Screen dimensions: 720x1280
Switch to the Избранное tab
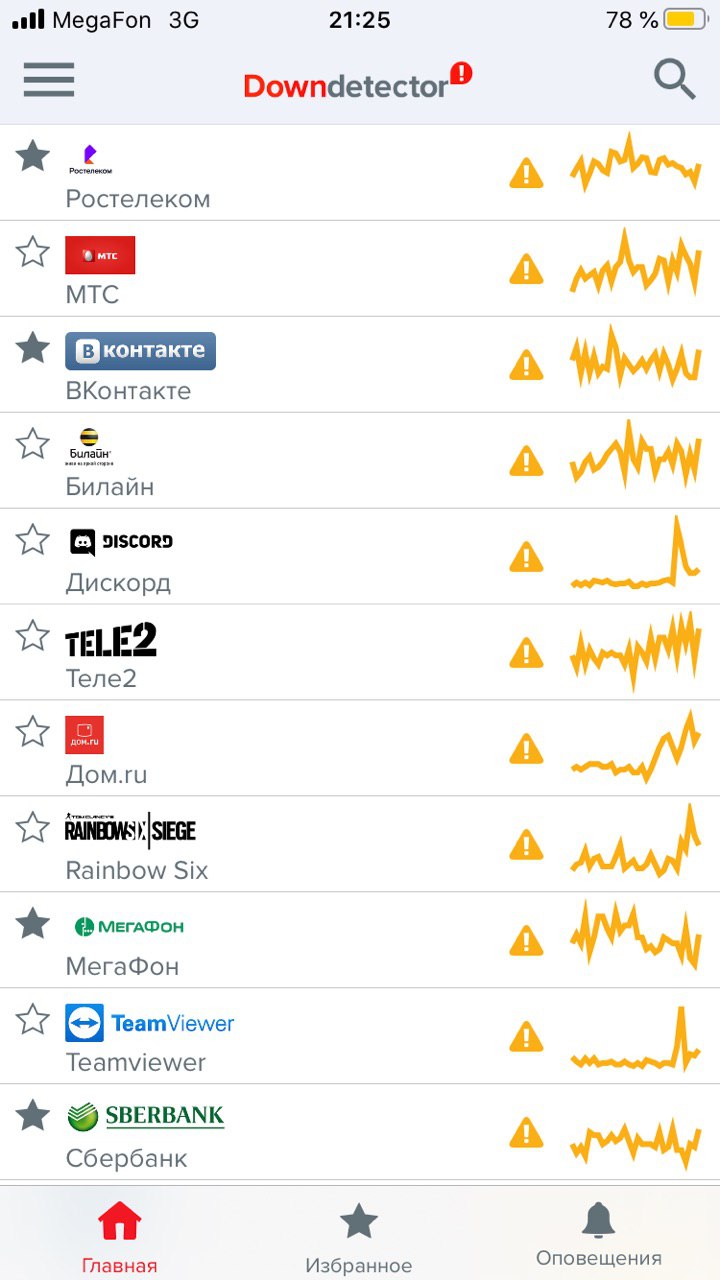click(358, 1239)
